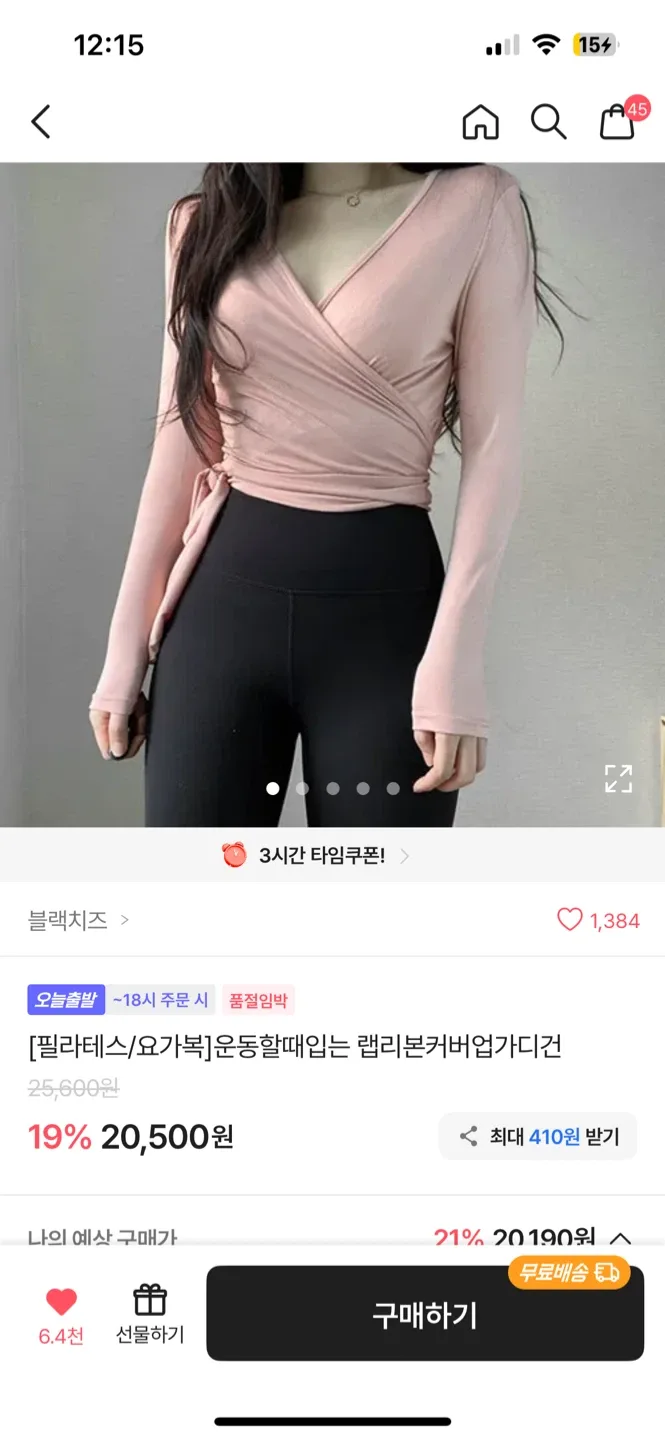Viewport: 665px width, 1440px height.
Task: Open the 3시간 타임쿠폰 banner
Action: [316, 856]
